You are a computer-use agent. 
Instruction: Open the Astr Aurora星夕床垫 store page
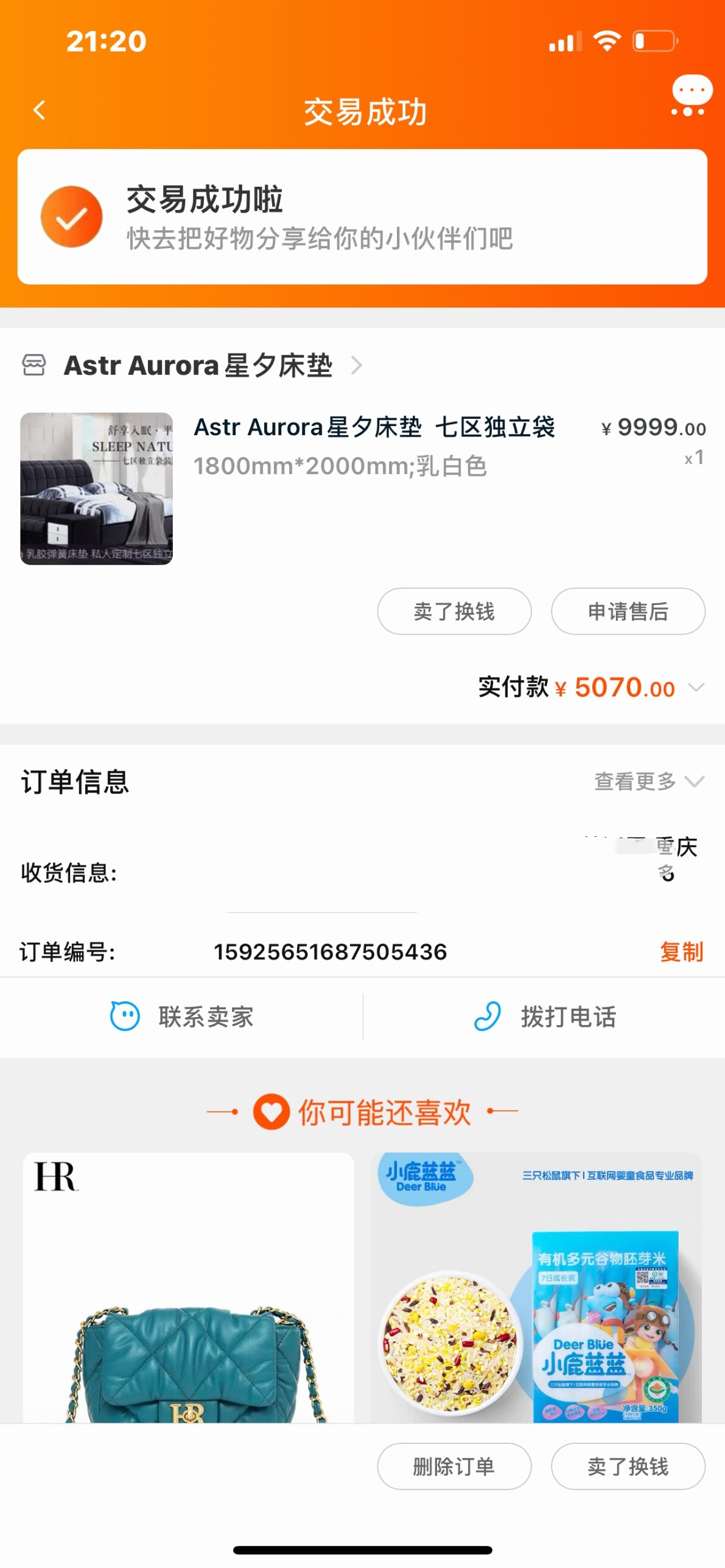pyautogui.click(x=198, y=365)
